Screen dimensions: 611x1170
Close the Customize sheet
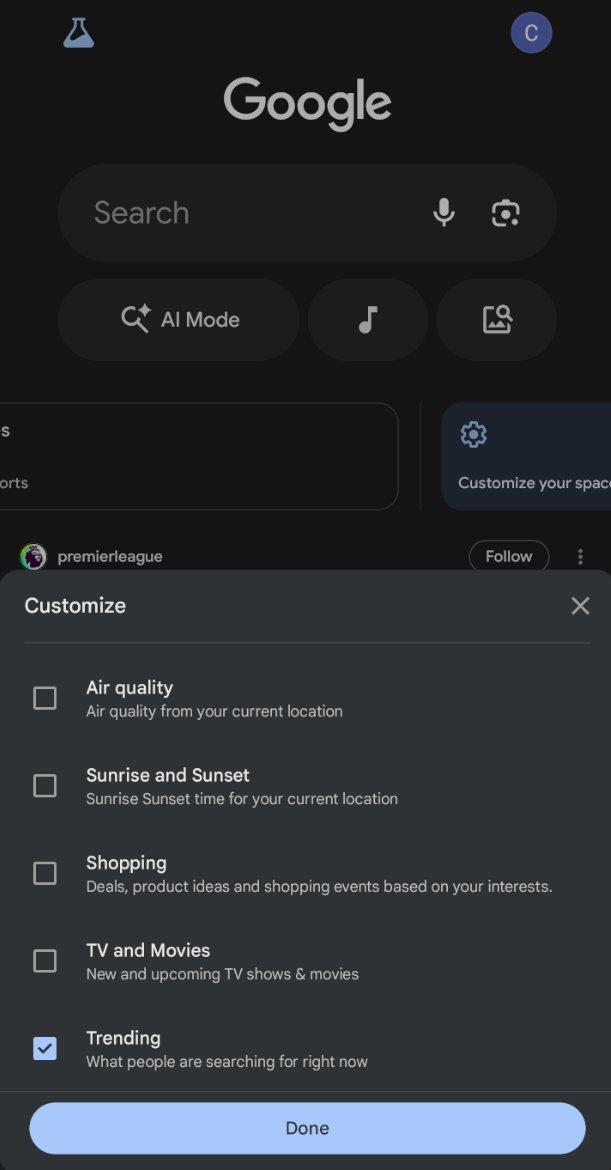[x=580, y=606]
